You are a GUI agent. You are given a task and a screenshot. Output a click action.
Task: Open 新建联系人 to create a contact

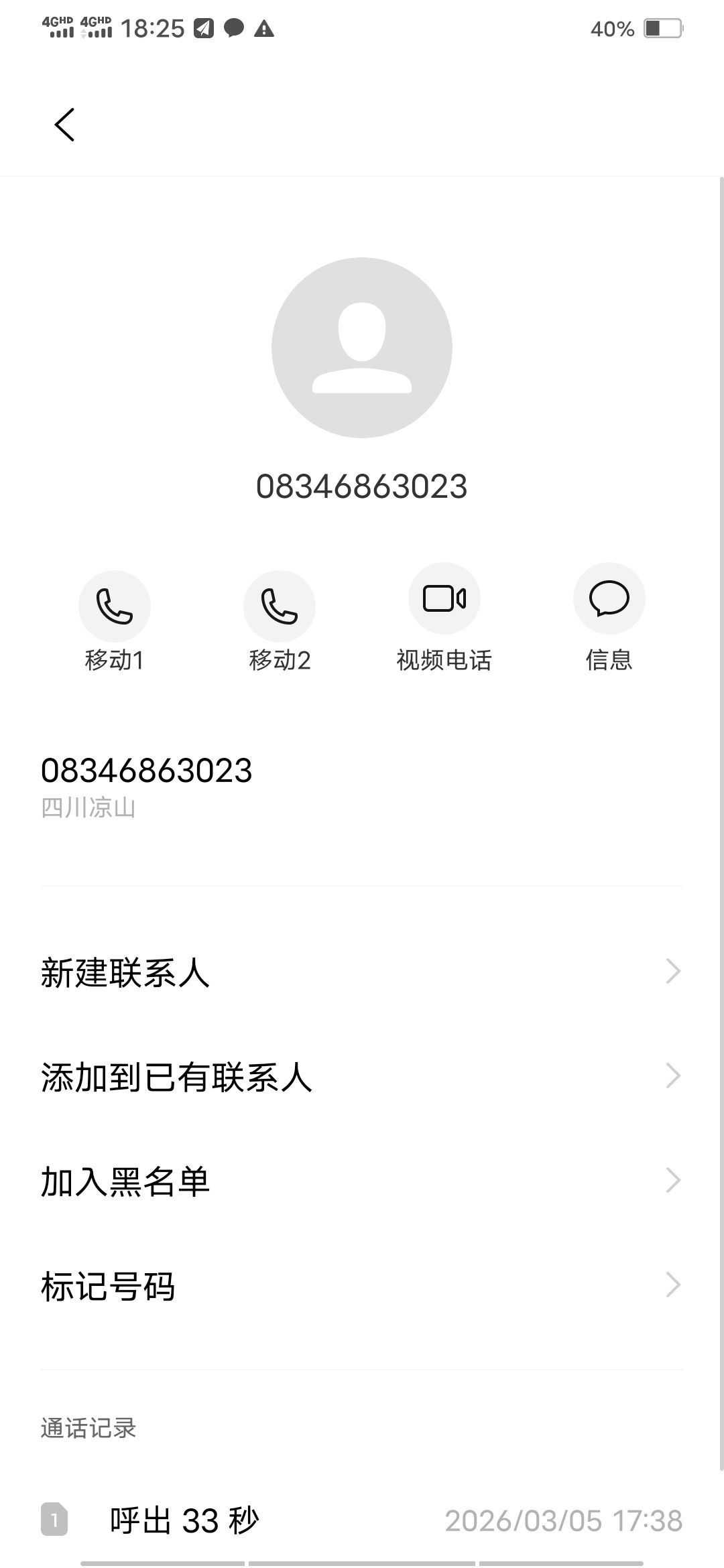(x=361, y=972)
